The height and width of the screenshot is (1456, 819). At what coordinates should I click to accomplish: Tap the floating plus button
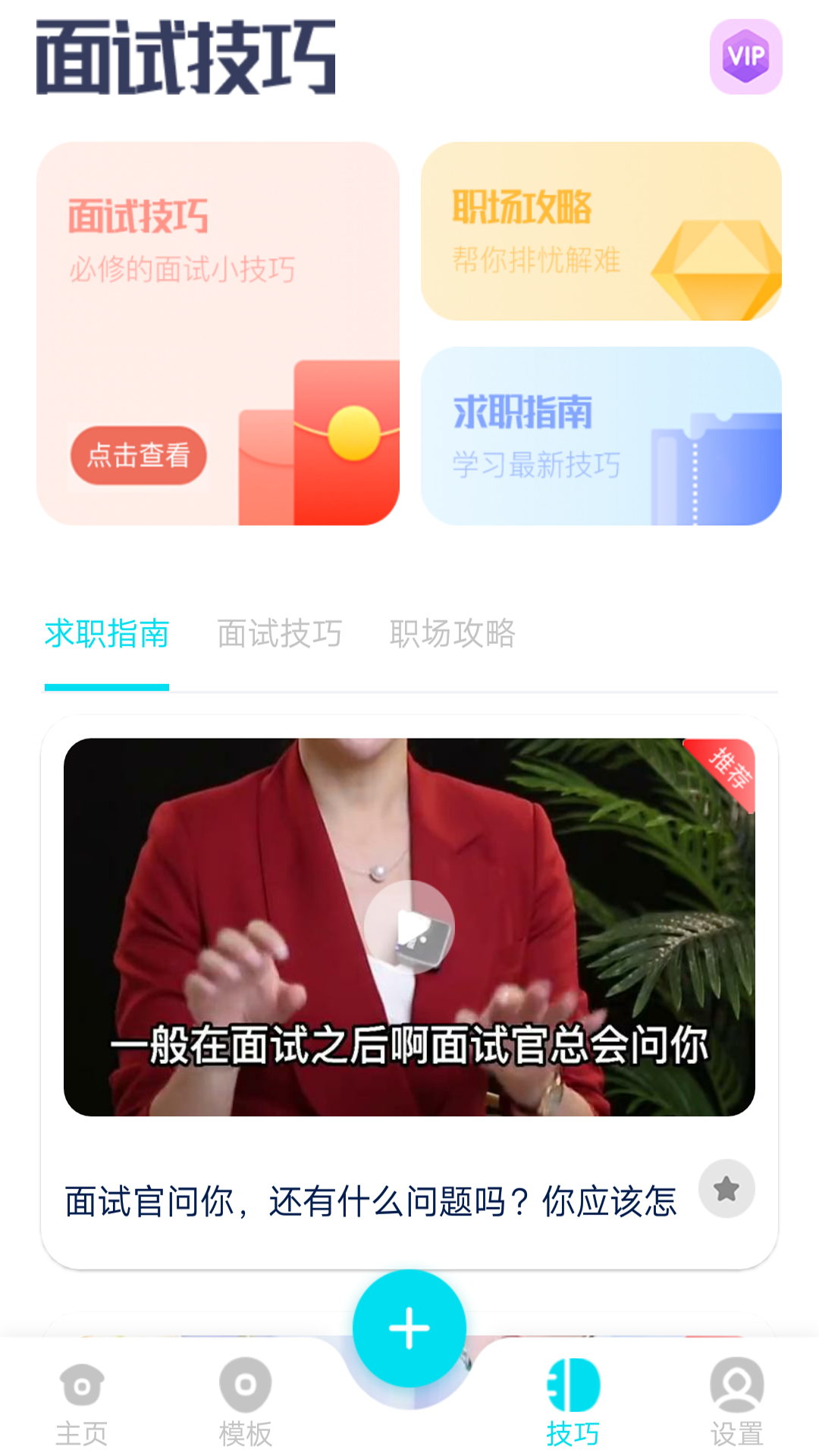tap(409, 1328)
